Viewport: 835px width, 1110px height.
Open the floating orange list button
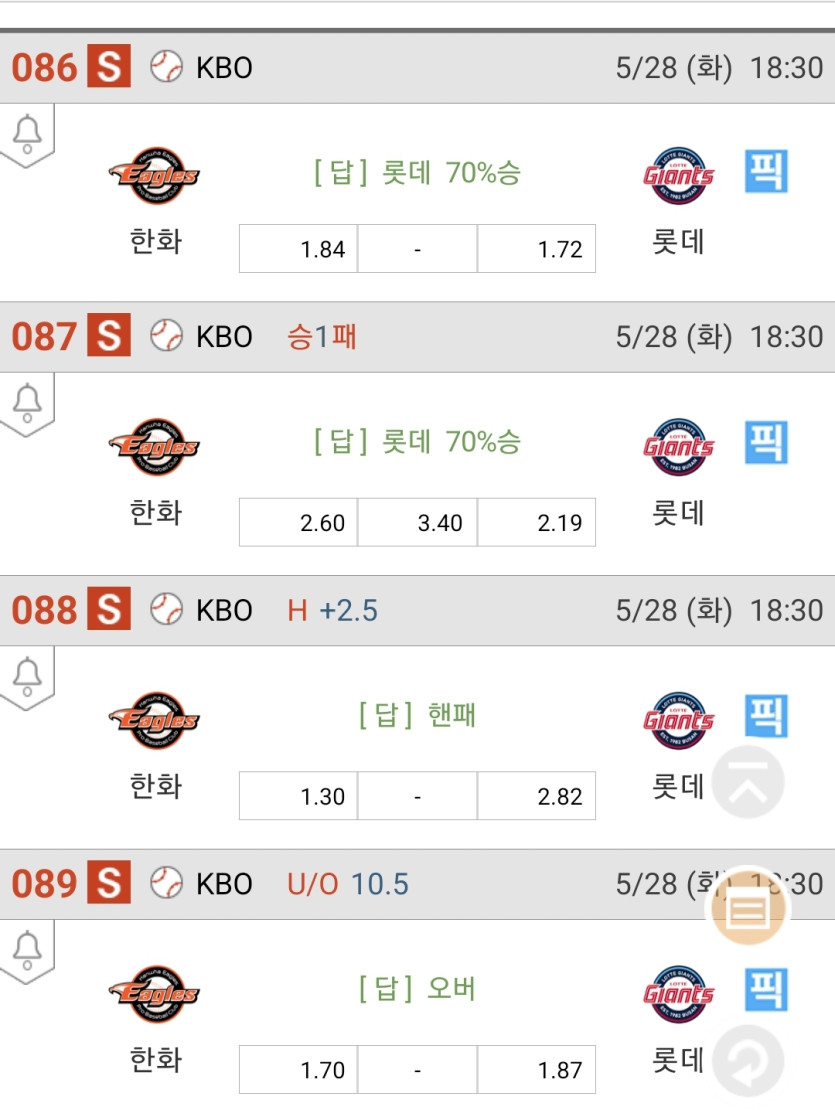747,911
